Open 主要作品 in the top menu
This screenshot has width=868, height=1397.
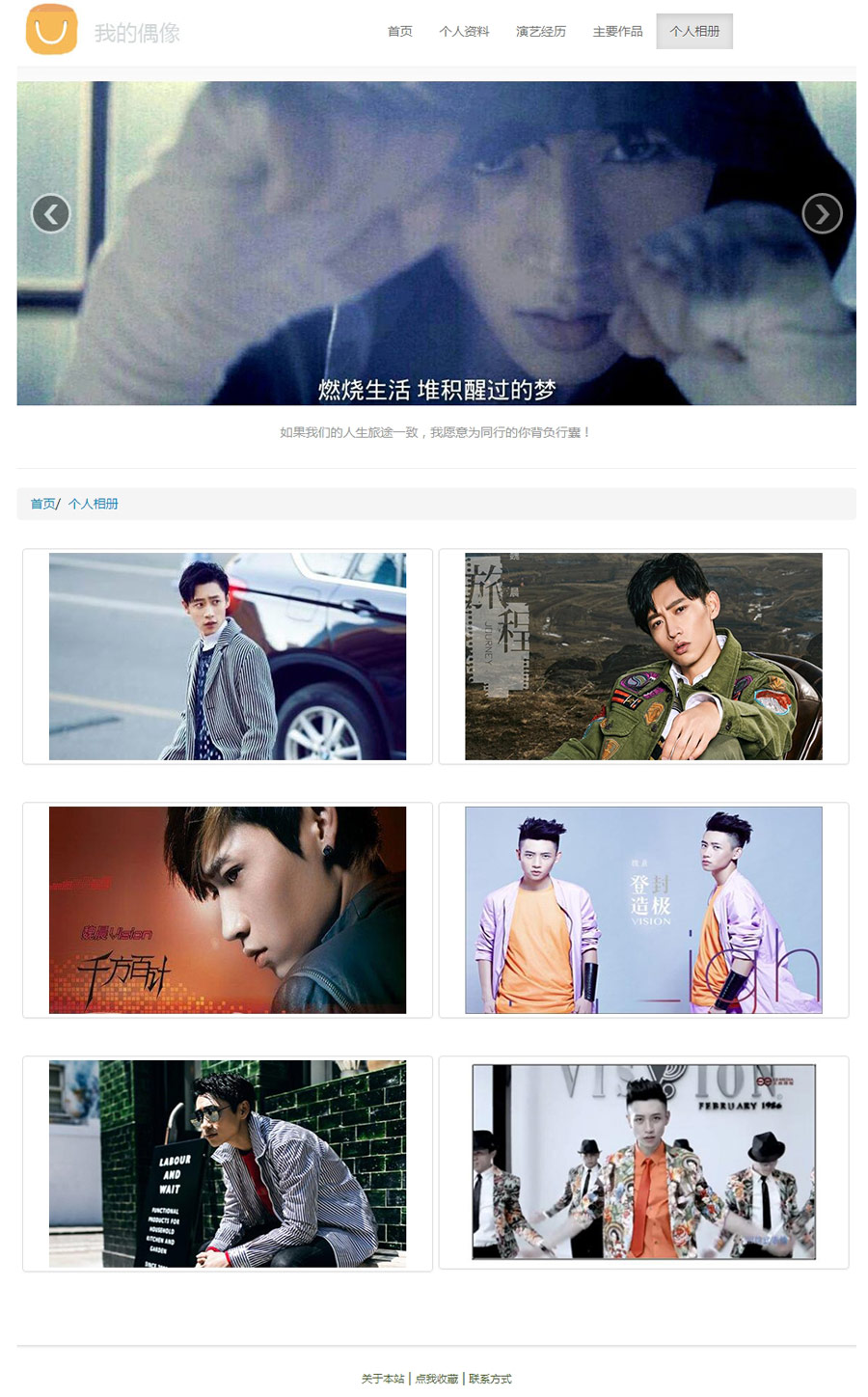(x=617, y=31)
